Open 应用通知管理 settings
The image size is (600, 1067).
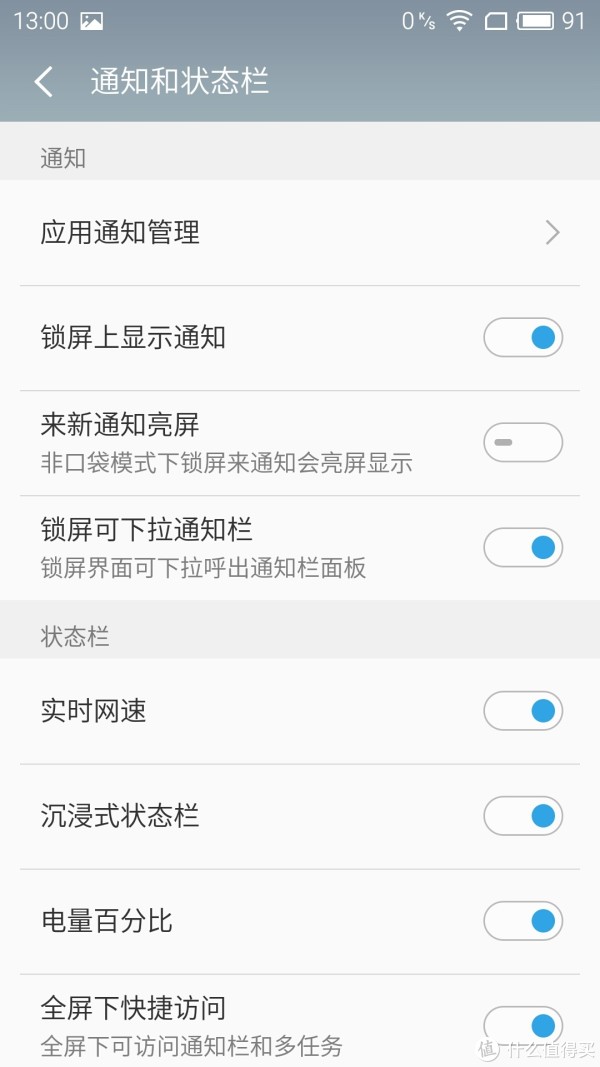(300, 233)
